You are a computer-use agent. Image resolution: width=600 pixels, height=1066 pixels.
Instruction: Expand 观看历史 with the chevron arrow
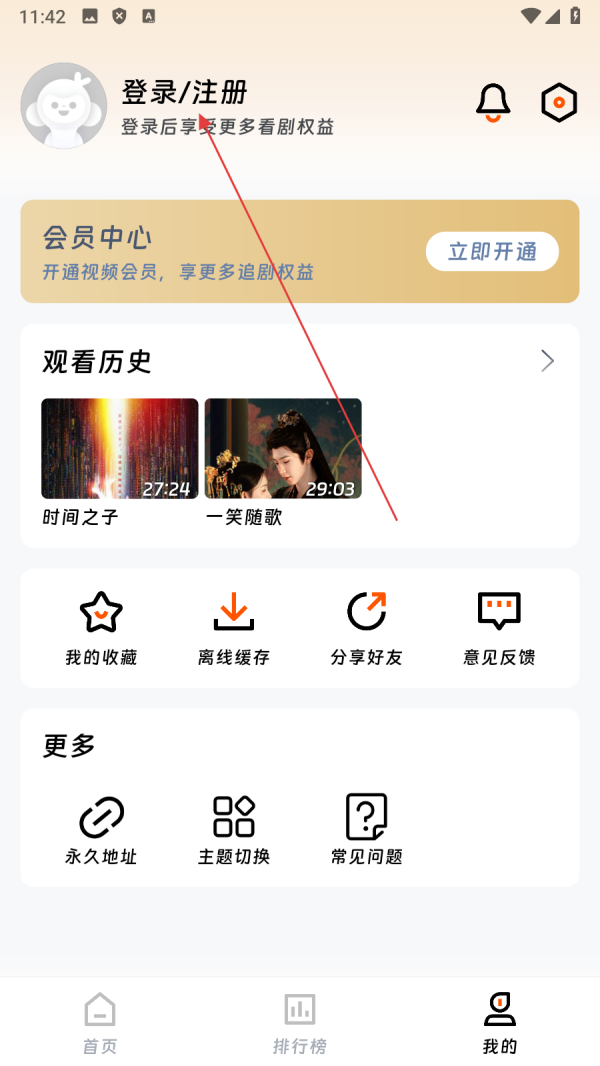(x=547, y=361)
